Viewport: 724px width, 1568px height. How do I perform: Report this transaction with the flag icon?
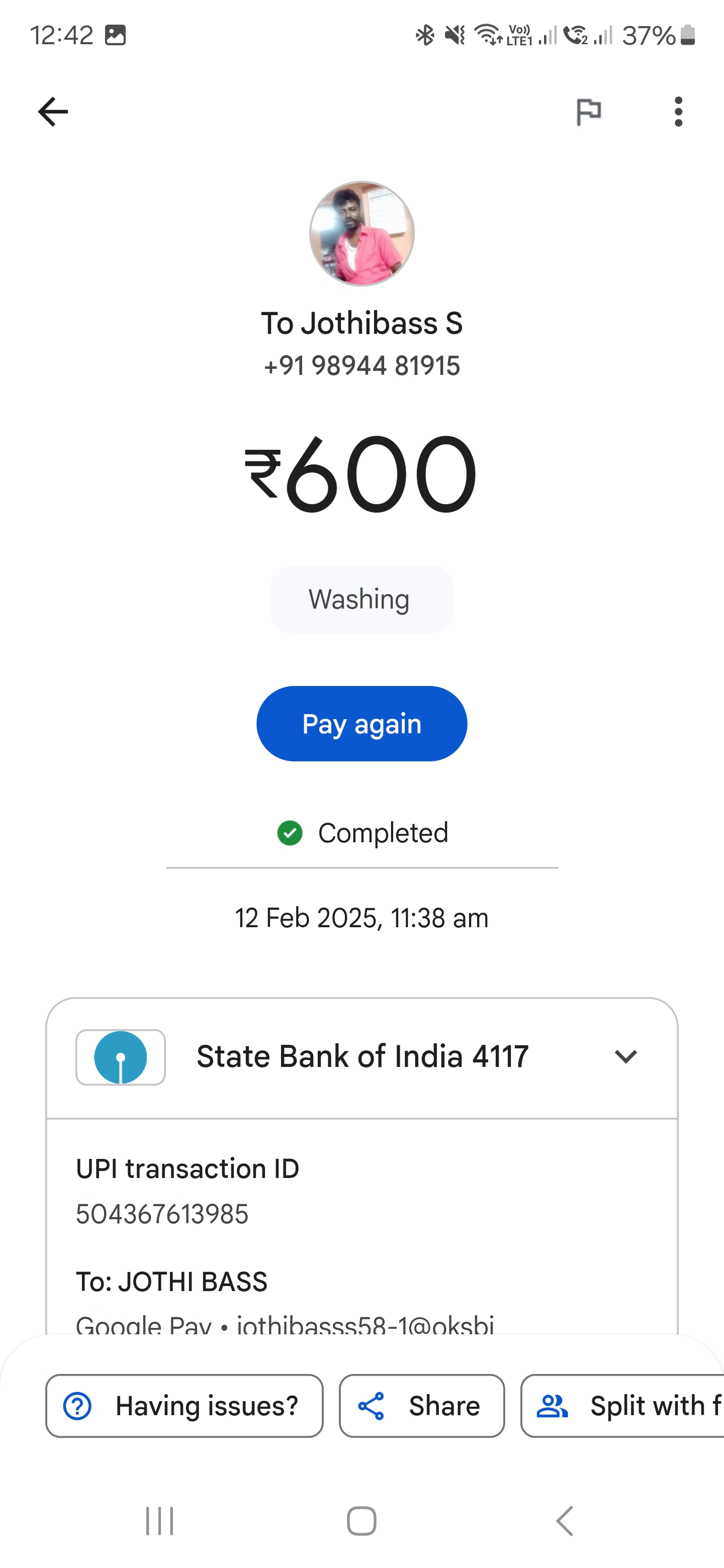[x=588, y=112]
